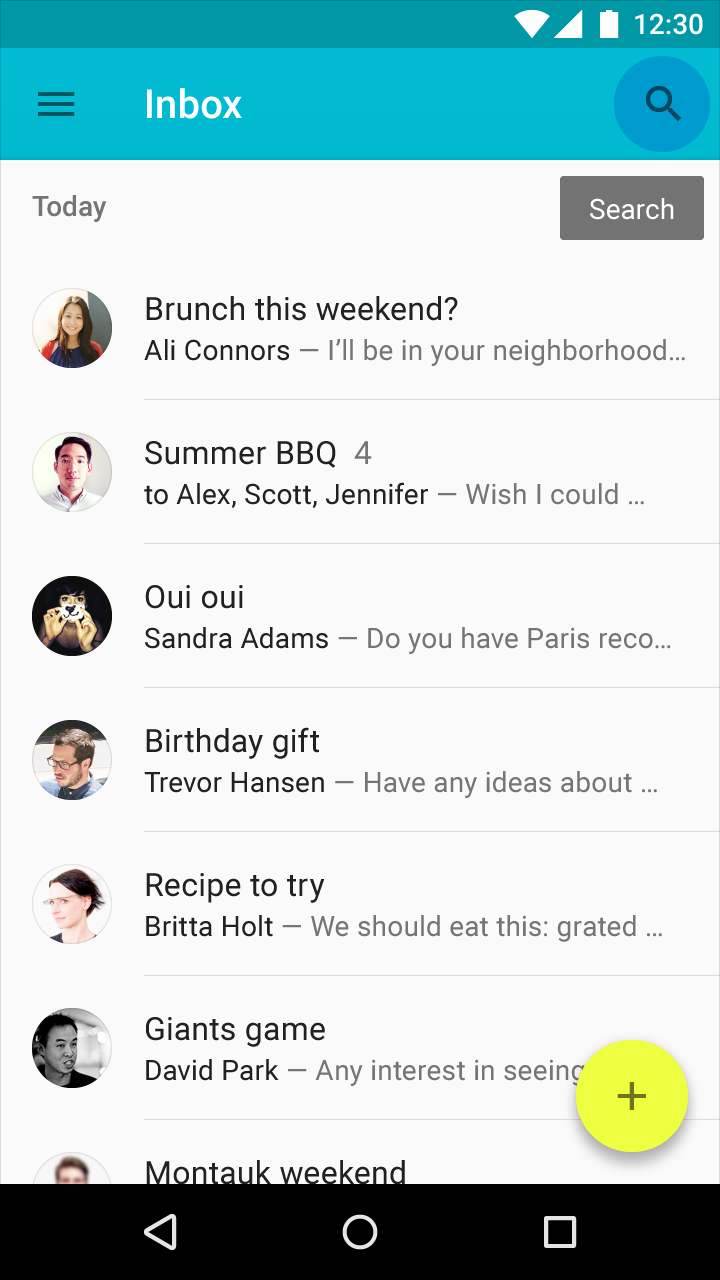View Britta Holt's Recipe to try message
Image resolution: width=720 pixels, height=1280 pixels.
(360, 904)
